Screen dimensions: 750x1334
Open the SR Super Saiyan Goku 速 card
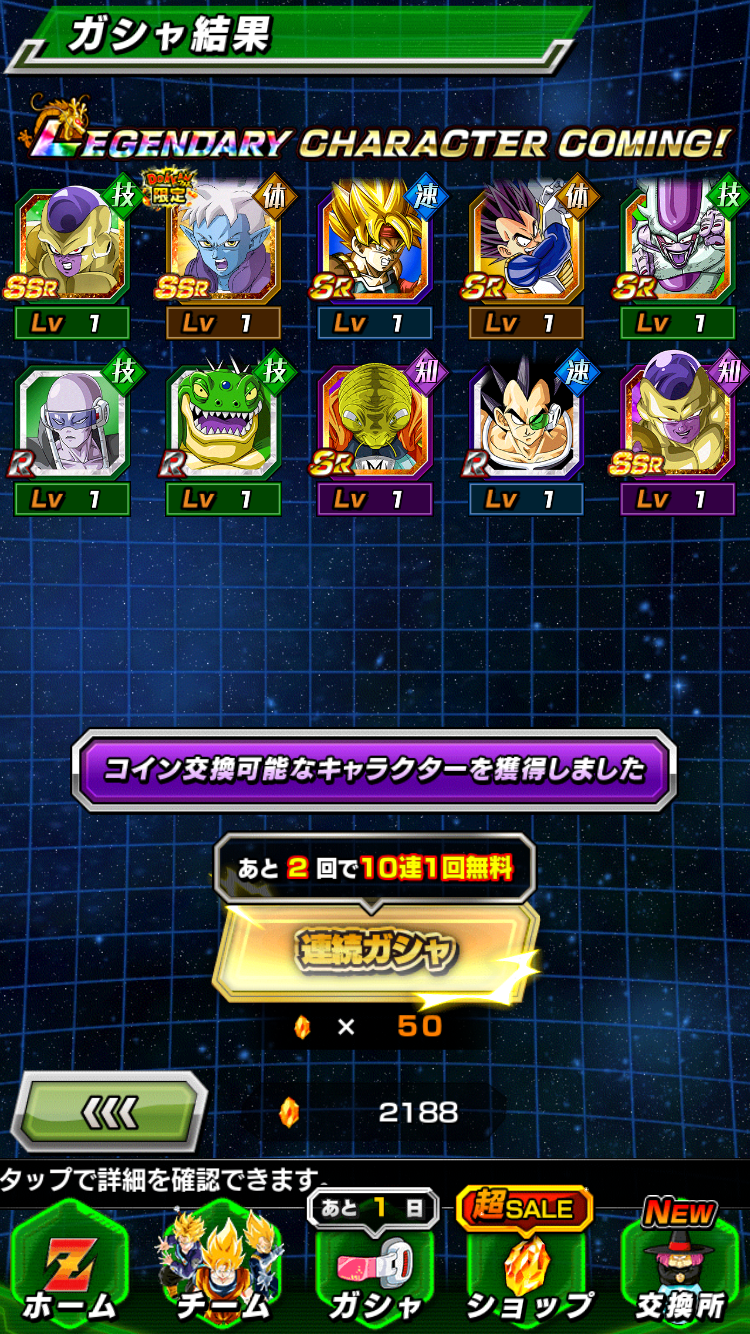point(375,242)
